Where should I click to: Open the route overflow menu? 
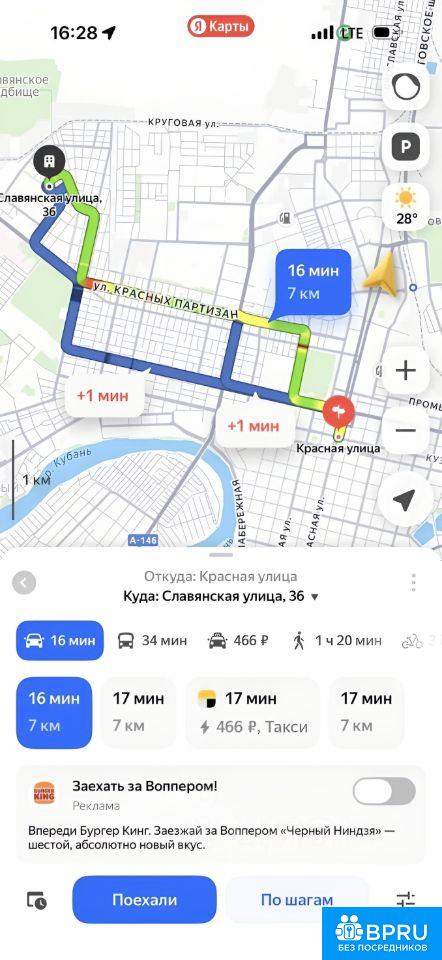tap(414, 582)
